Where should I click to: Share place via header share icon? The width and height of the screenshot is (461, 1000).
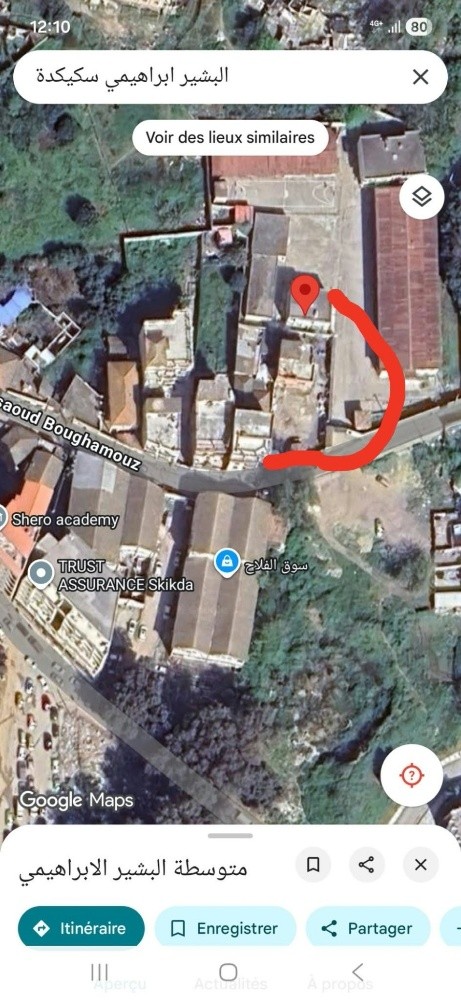point(367,865)
